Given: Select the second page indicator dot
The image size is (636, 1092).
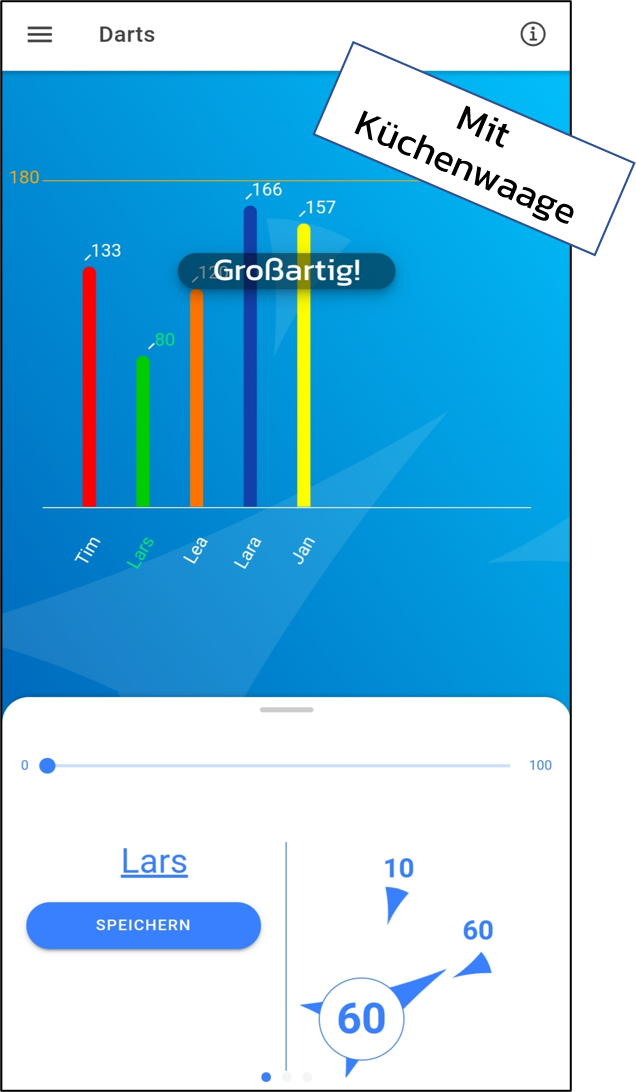Looking at the screenshot, I should [286, 1077].
